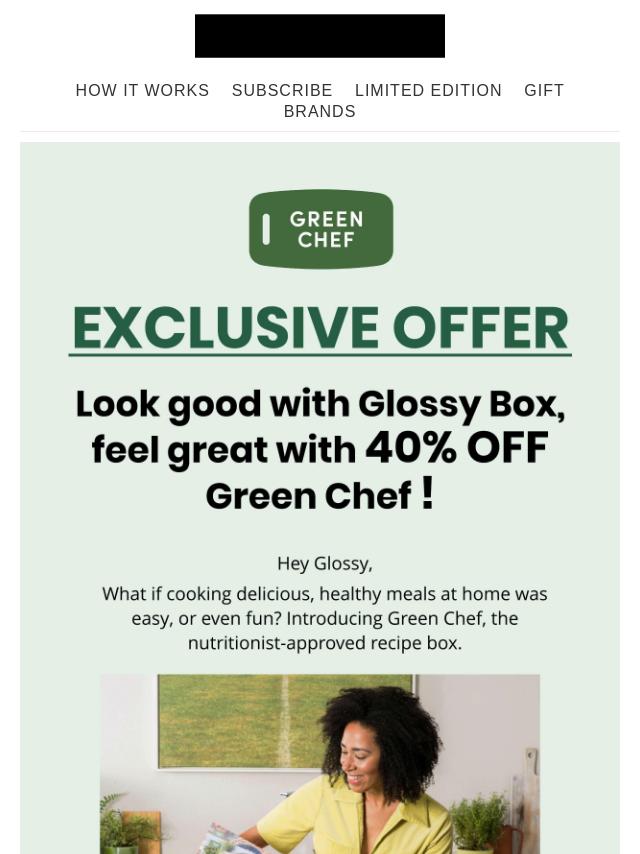
Task: Browse the BRANDS page
Action: point(320,112)
